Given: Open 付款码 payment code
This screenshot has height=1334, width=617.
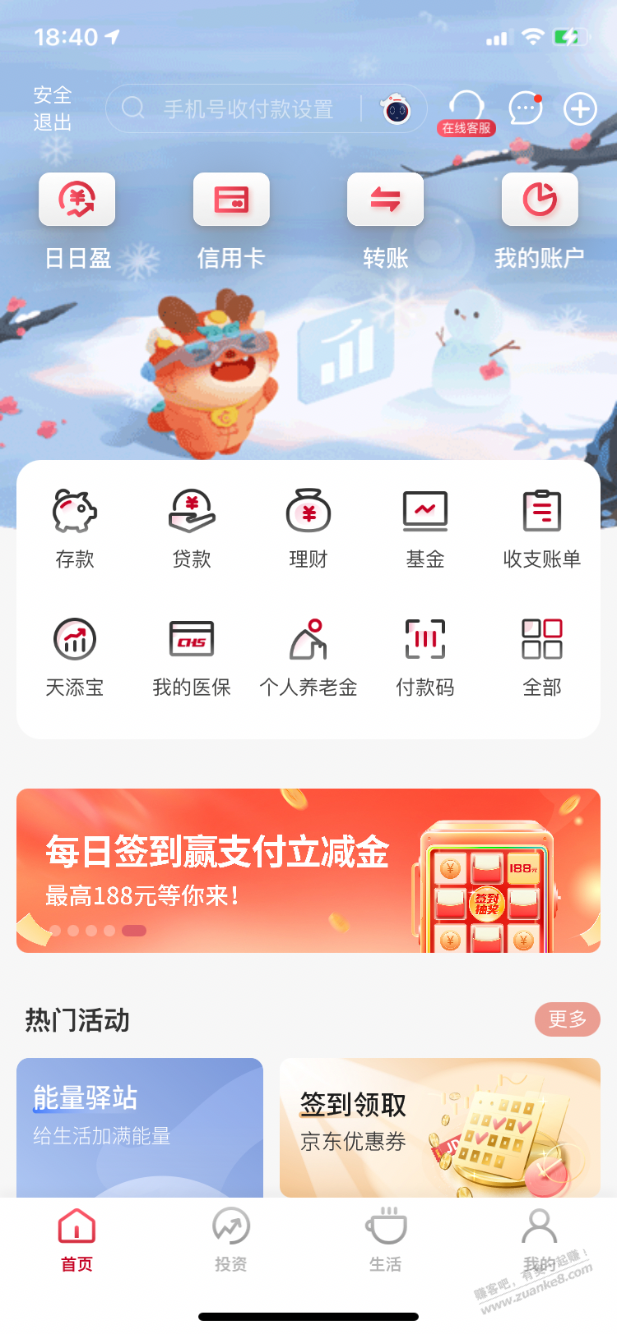Looking at the screenshot, I should 425,657.
